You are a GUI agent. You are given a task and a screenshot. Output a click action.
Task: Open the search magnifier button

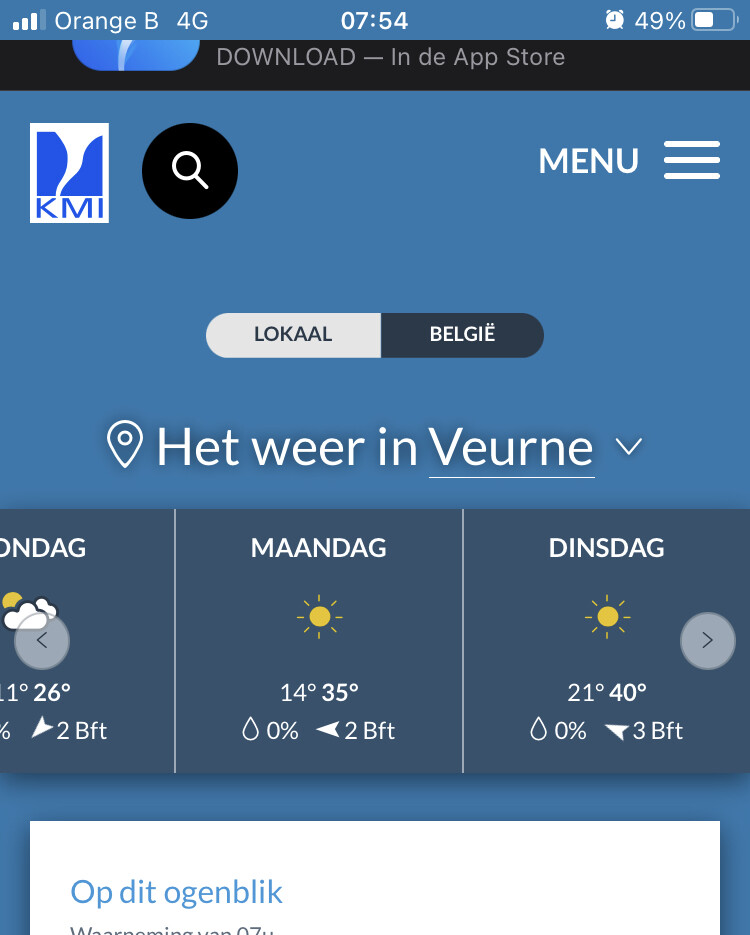click(x=190, y=171)
